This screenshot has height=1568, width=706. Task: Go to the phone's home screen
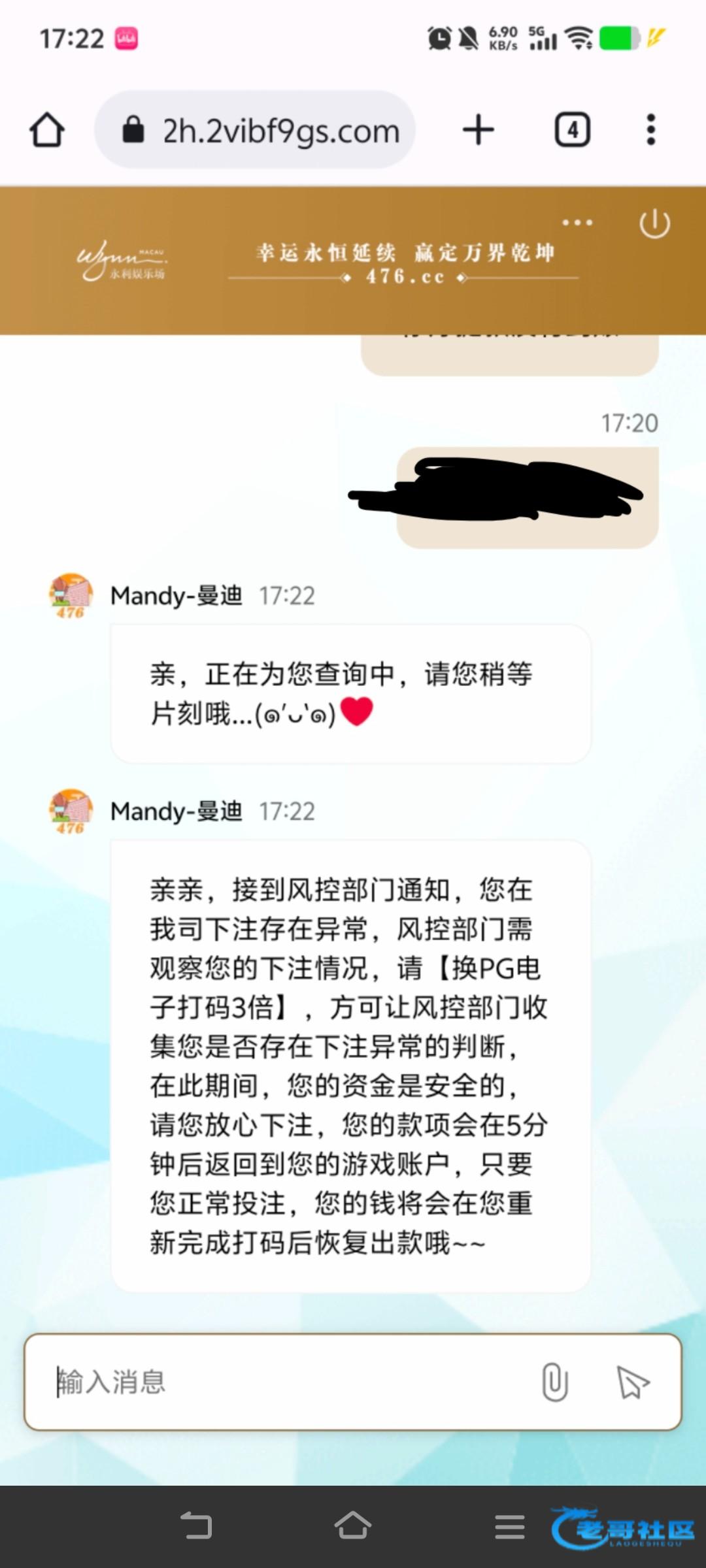(353, 1526)
